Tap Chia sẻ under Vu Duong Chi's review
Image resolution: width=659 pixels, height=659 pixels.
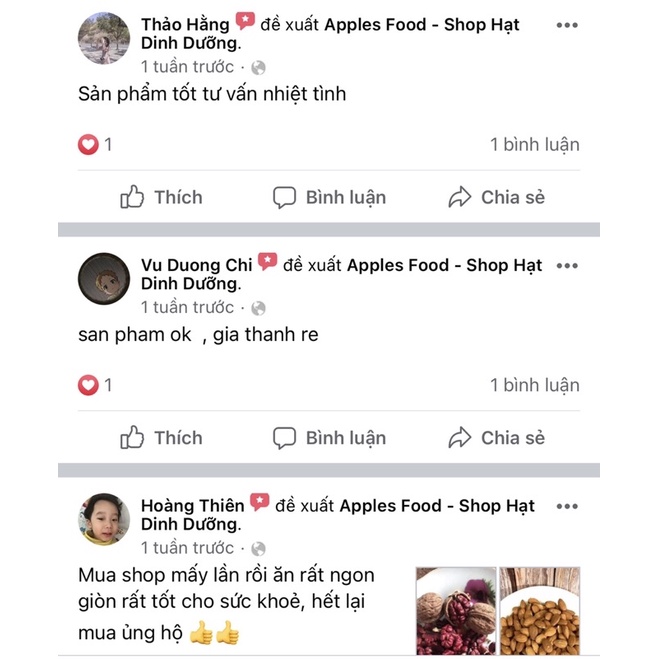pos(496,438)
